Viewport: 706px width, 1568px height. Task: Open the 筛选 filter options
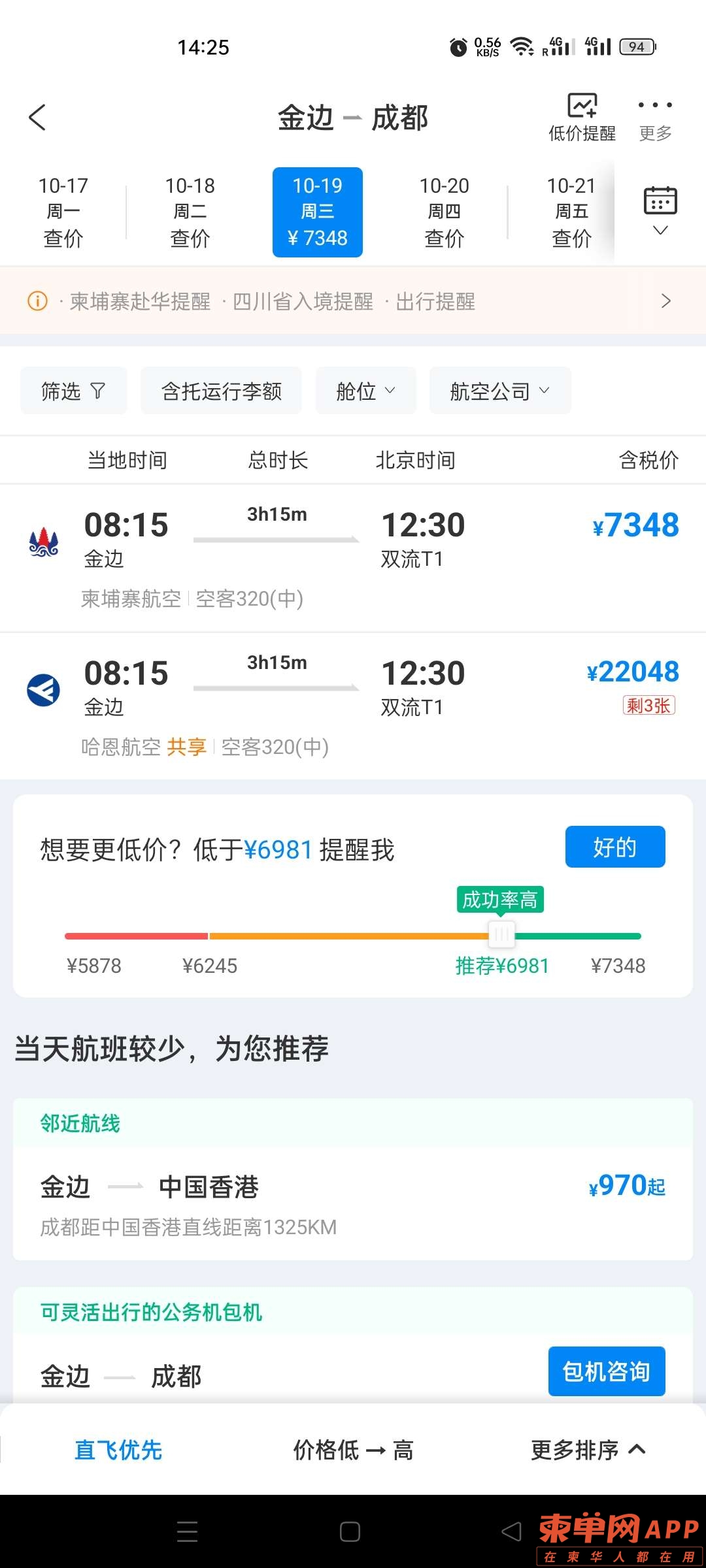tap(73, 391)
